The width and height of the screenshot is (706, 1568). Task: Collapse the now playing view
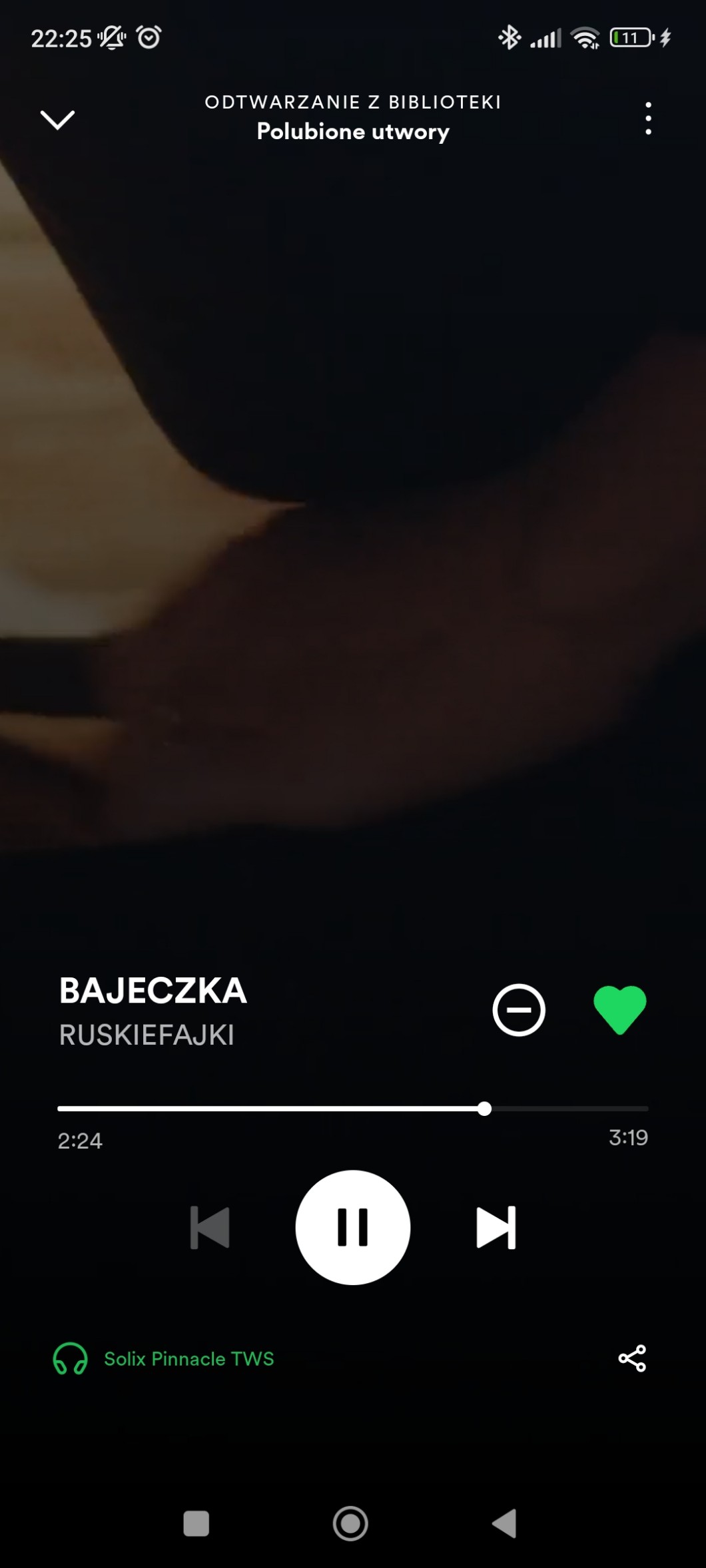tap(58, 120)
